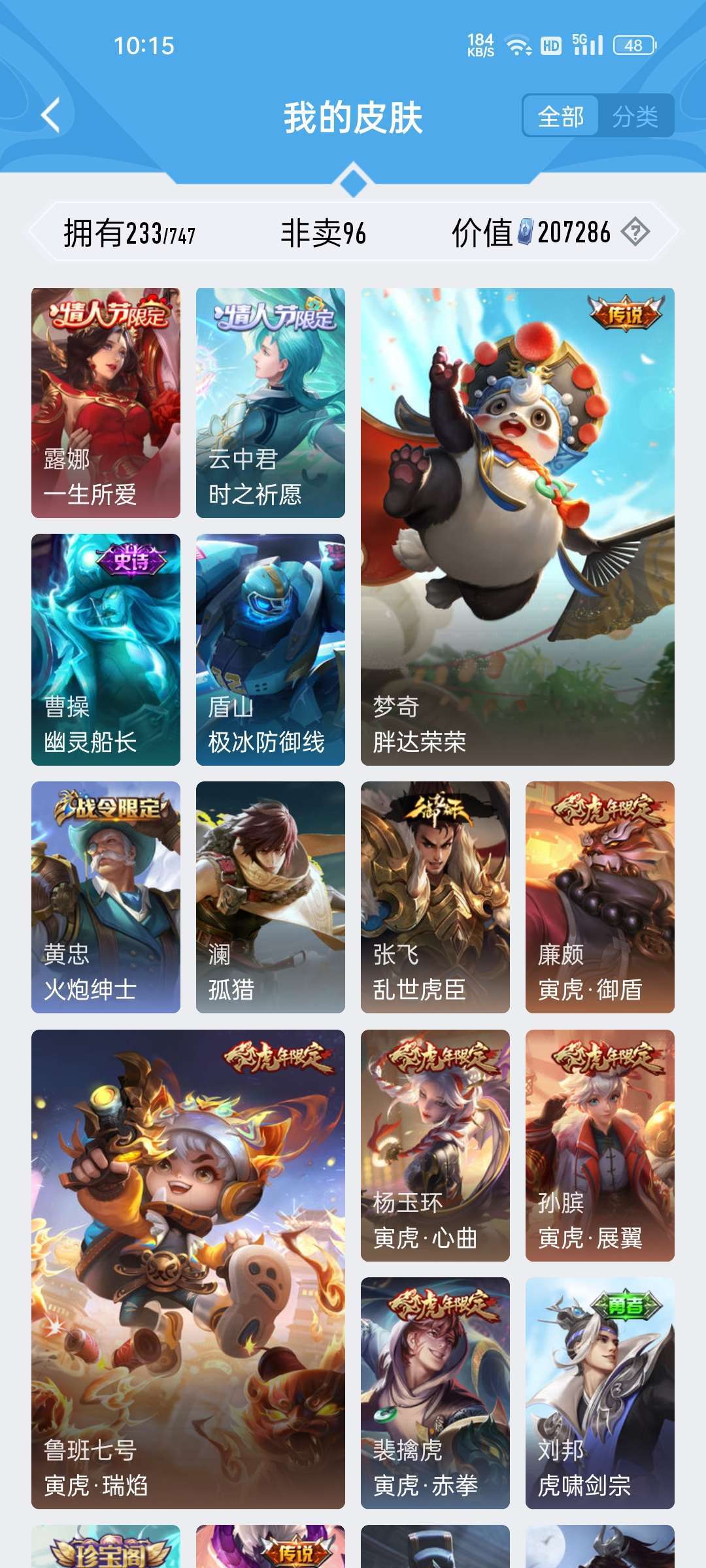706x1568 pixels.
Task: Go back from the 我的皮肤 page
Action: pos(51,116)
